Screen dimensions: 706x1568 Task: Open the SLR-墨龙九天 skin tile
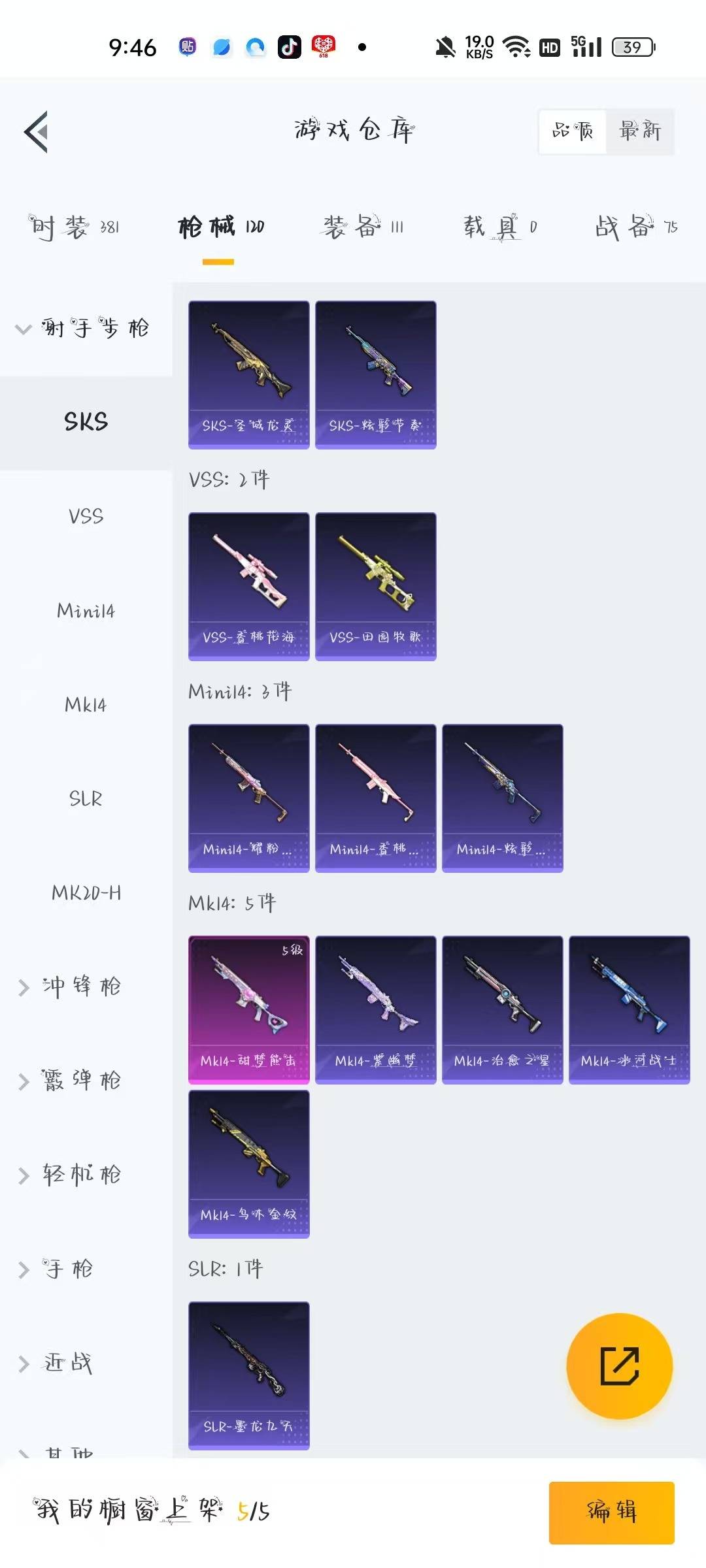248,1375
